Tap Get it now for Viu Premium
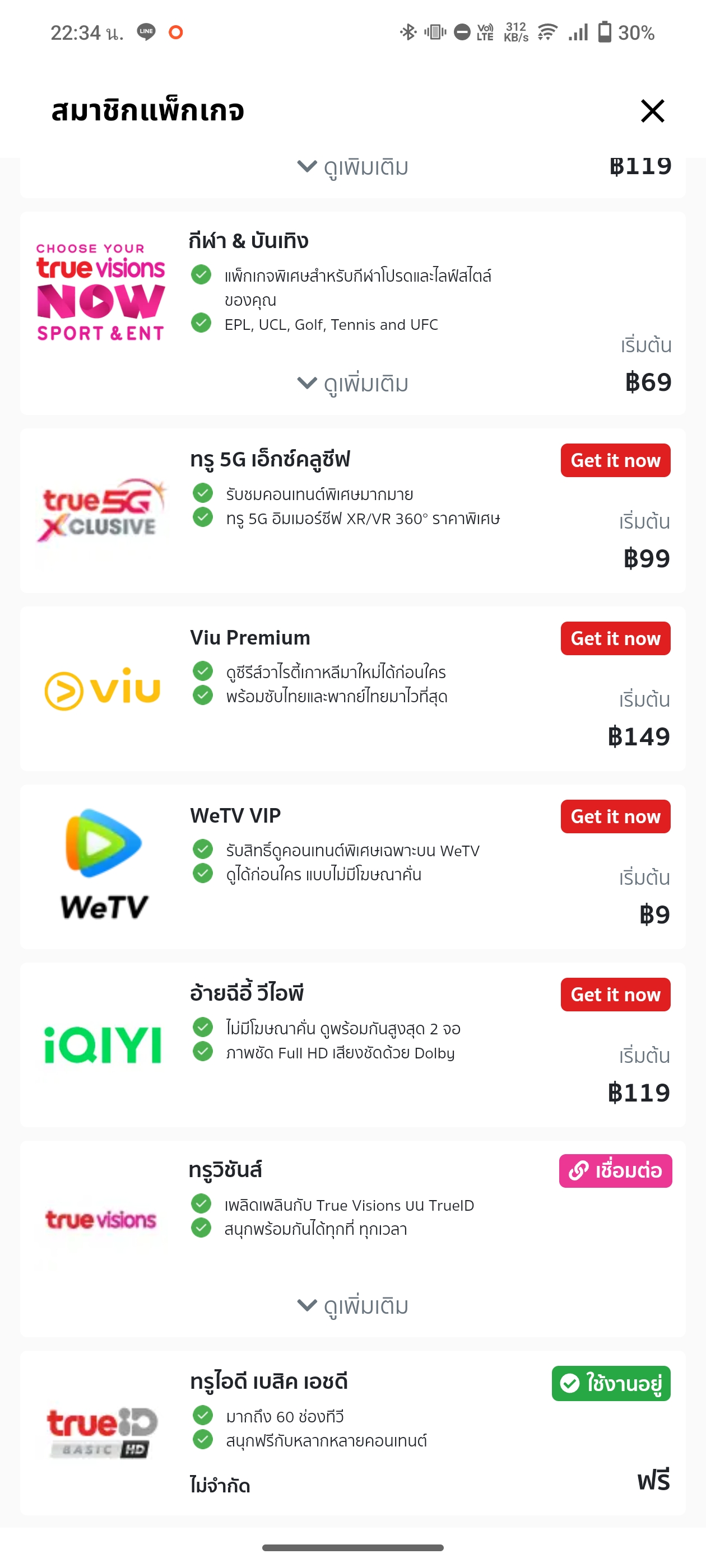 pyautogui.click(x=615, y=638)
